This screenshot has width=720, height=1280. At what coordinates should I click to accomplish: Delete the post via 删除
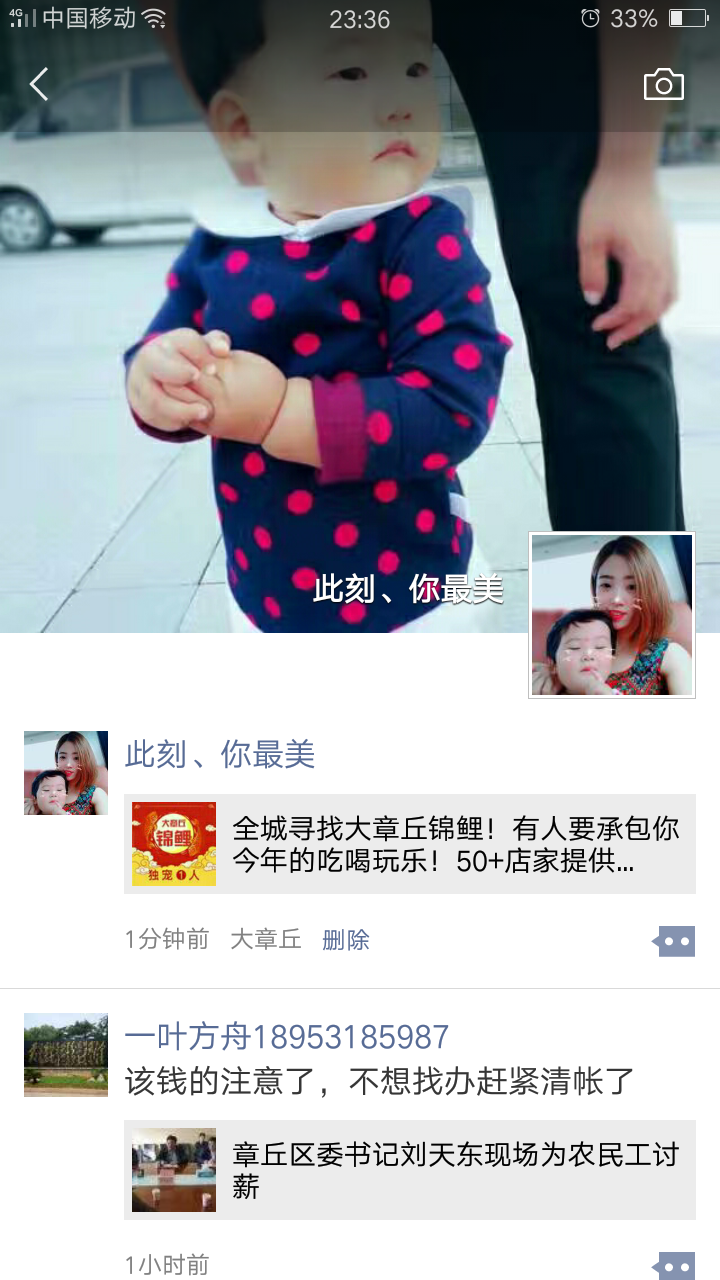346,940
